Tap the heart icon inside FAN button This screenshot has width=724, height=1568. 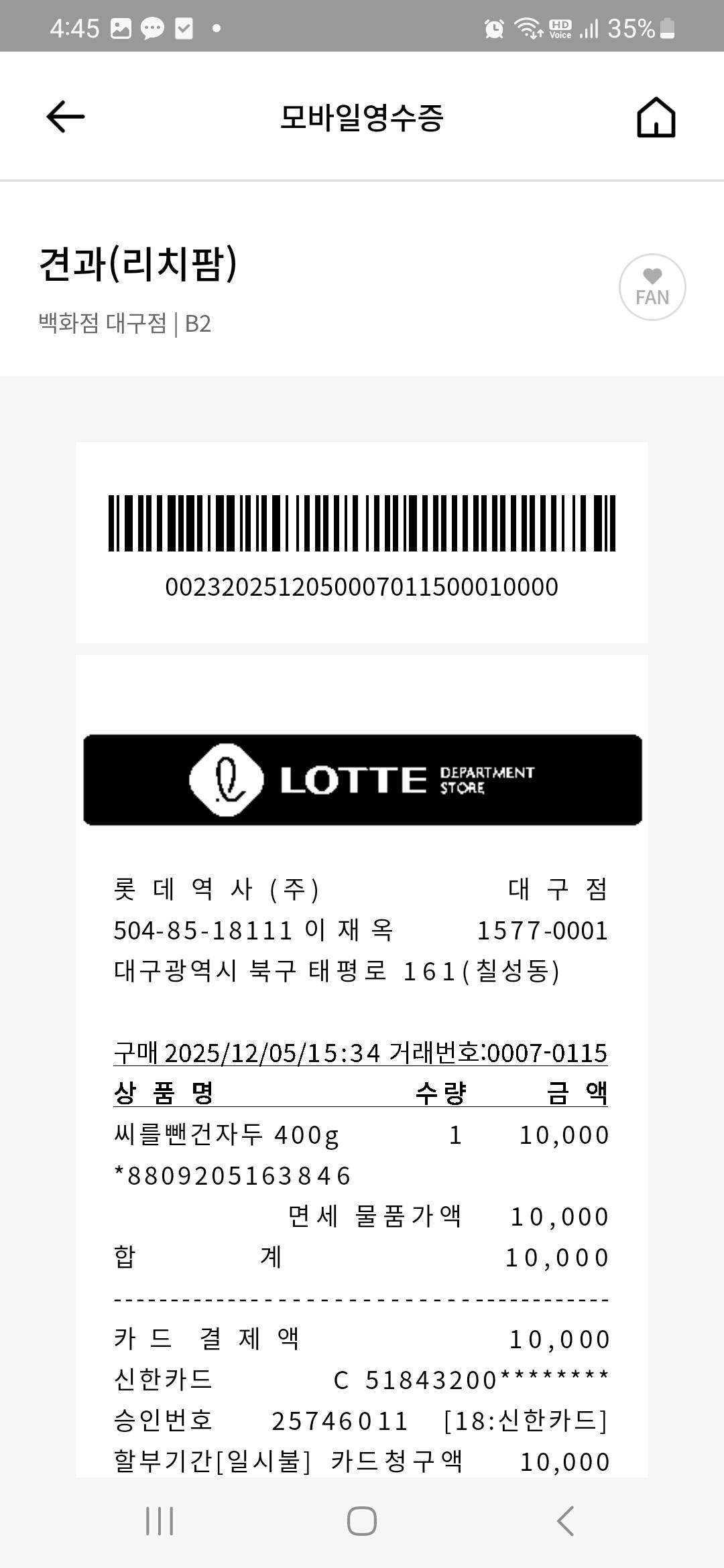point(652,275)
